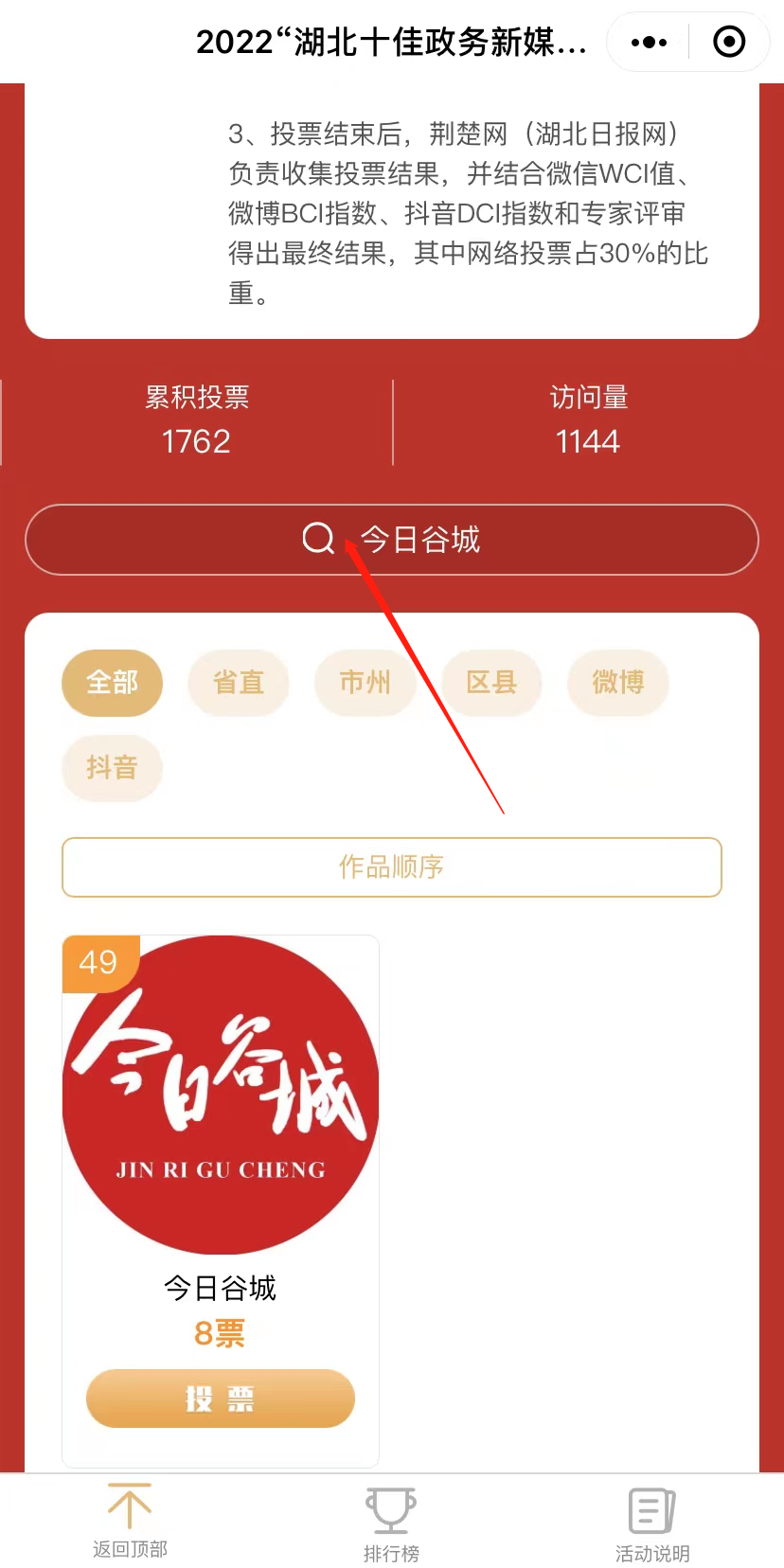
Task: Close the mini program with the circle icon
Action: click(x=728, y=43)
